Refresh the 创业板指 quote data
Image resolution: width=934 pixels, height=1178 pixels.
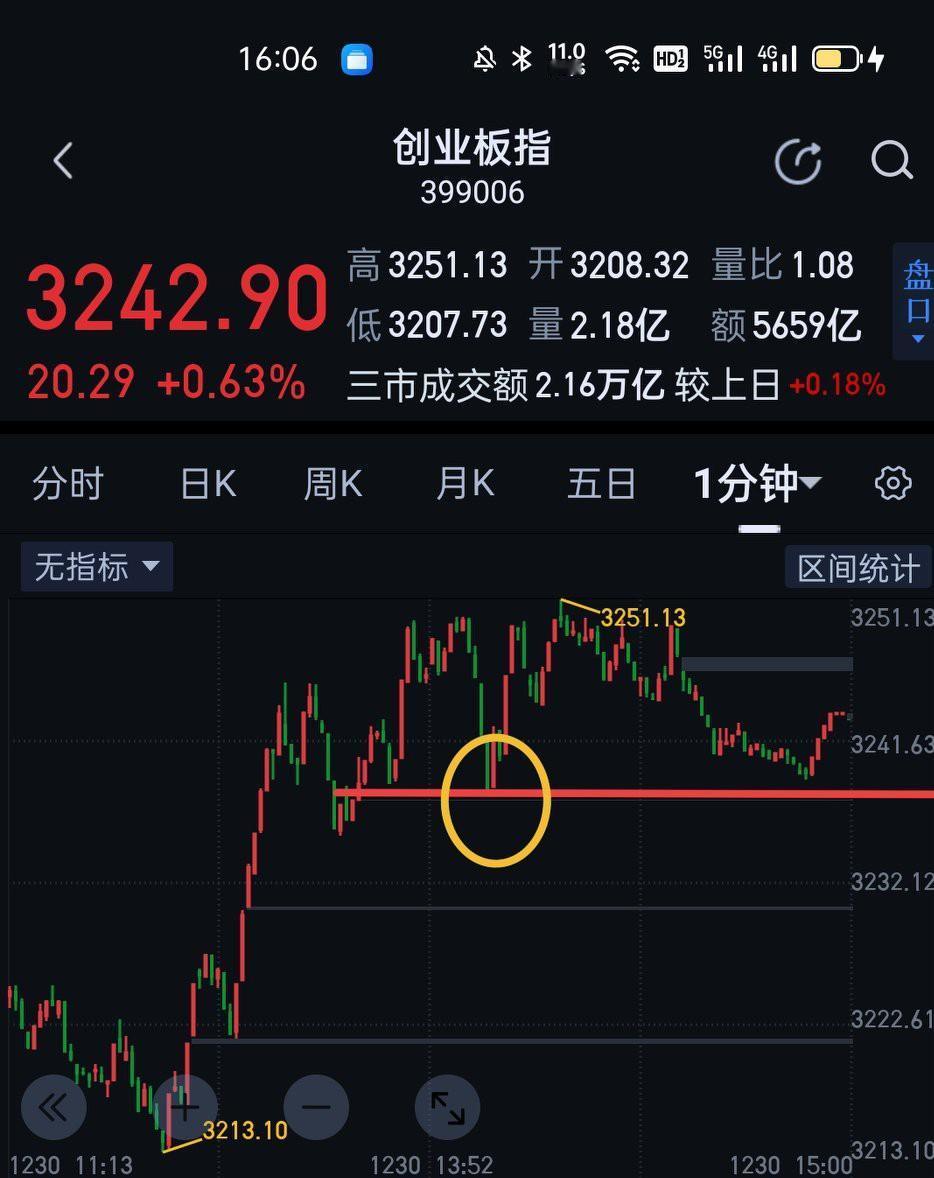pyautogui.click(x=799, y=162)
